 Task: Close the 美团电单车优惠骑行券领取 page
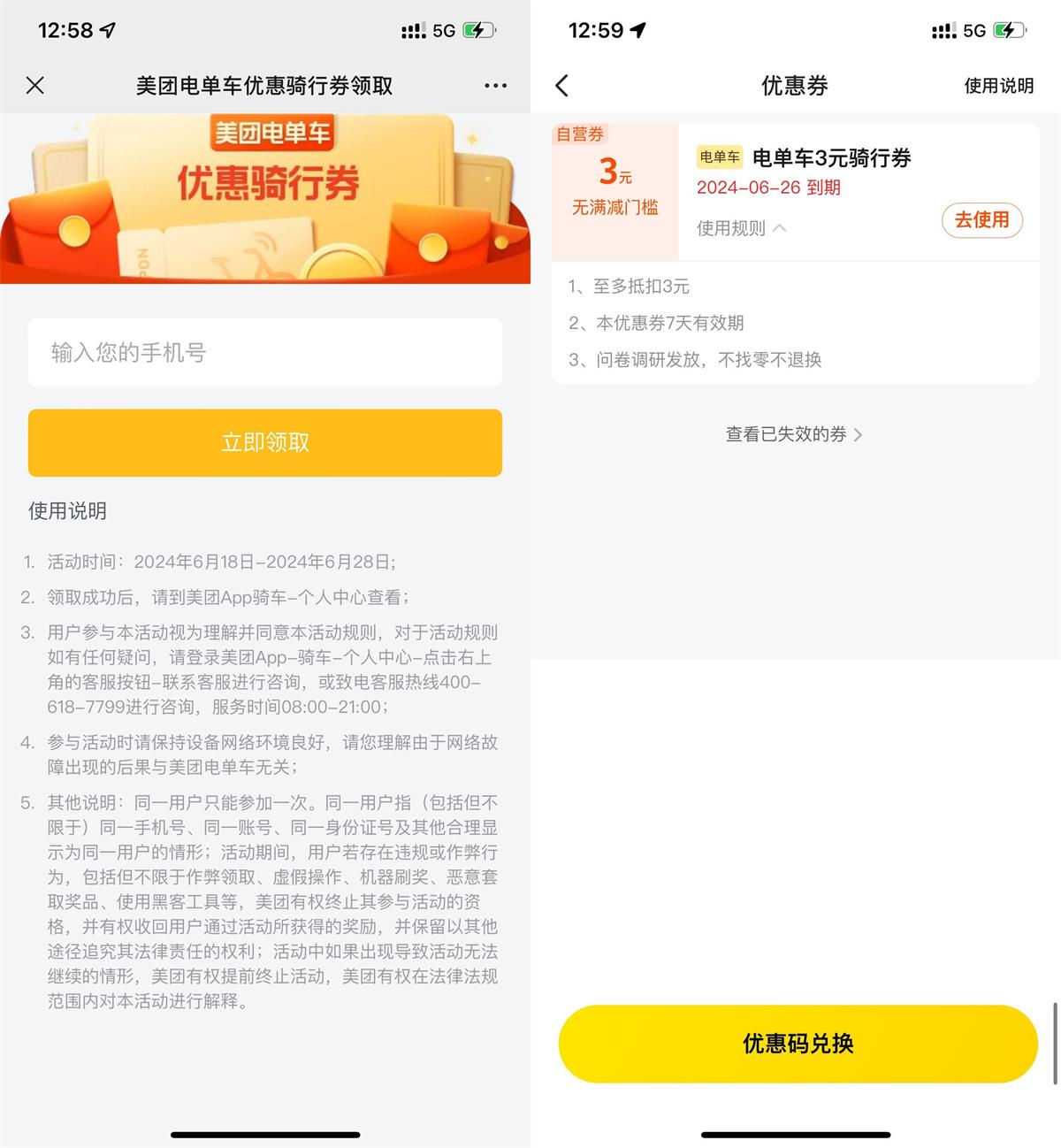(x=35, y=86)
